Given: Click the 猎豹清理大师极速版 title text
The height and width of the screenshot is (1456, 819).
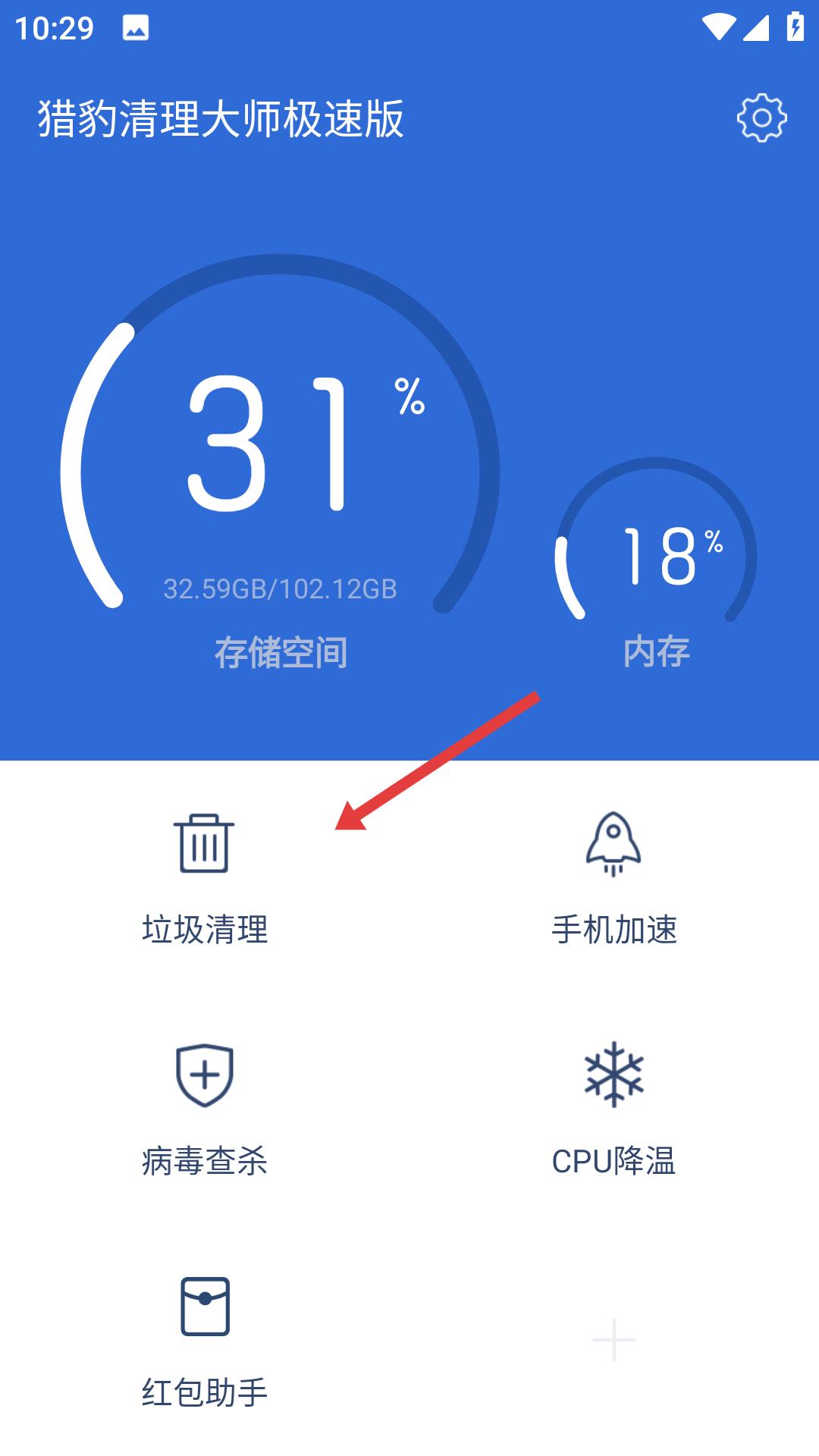Looking at the screenshot, I should [221, 119].
